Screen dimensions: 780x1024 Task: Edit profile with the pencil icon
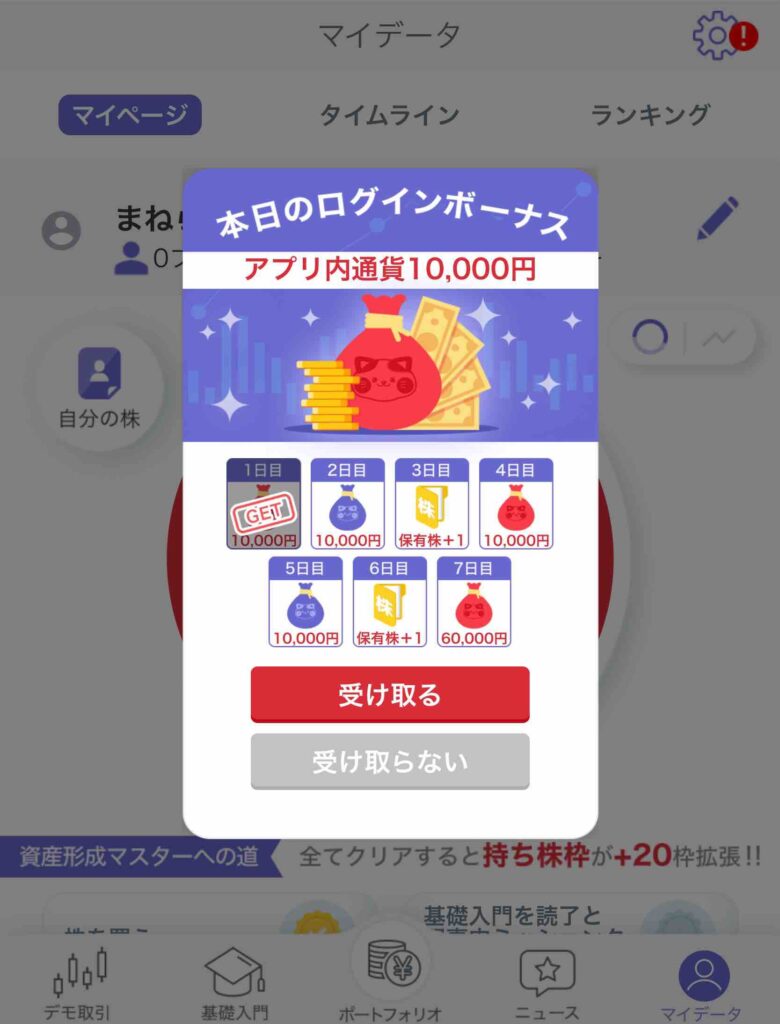pyautogui.click(x=717, y=218)
